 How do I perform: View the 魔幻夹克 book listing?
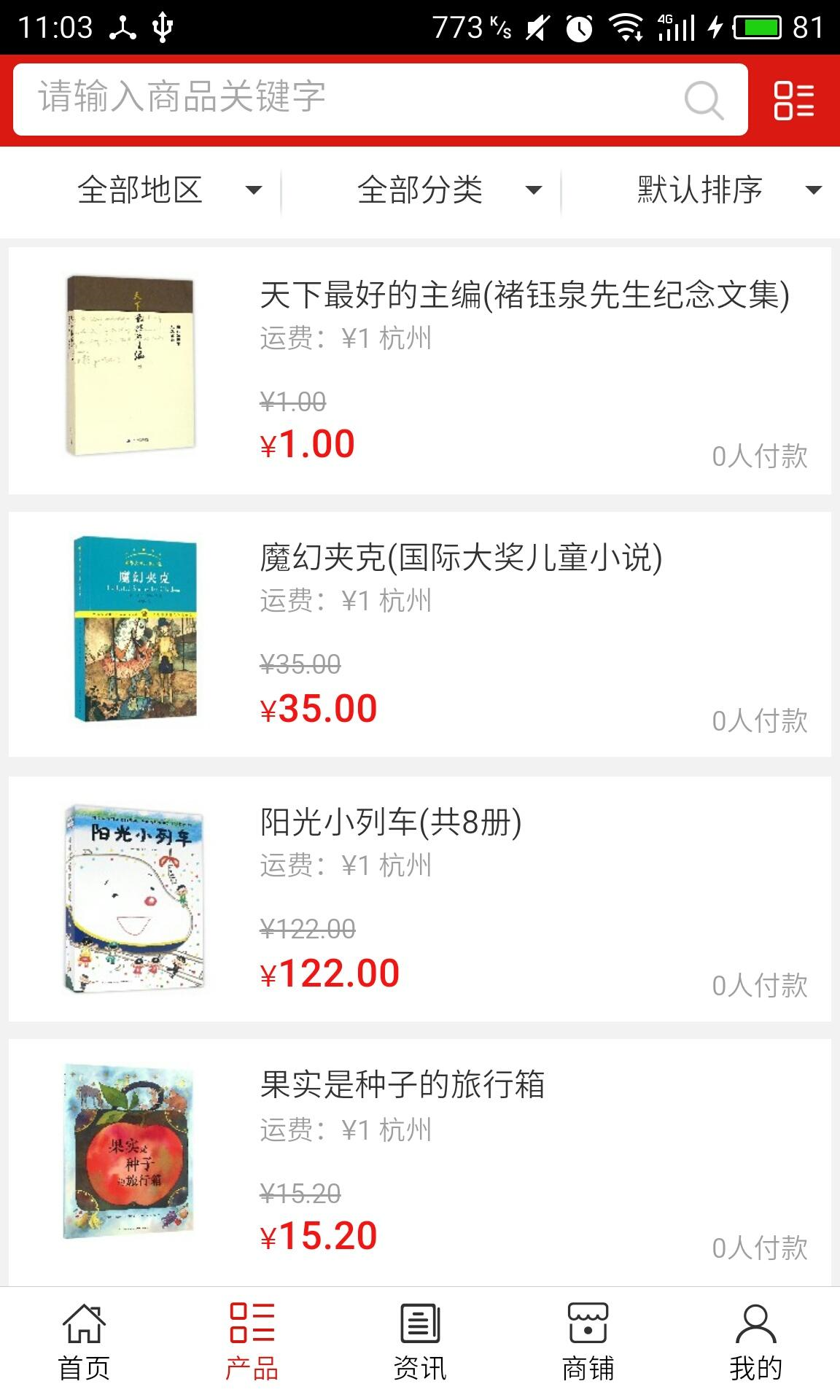tap(461, 559)
